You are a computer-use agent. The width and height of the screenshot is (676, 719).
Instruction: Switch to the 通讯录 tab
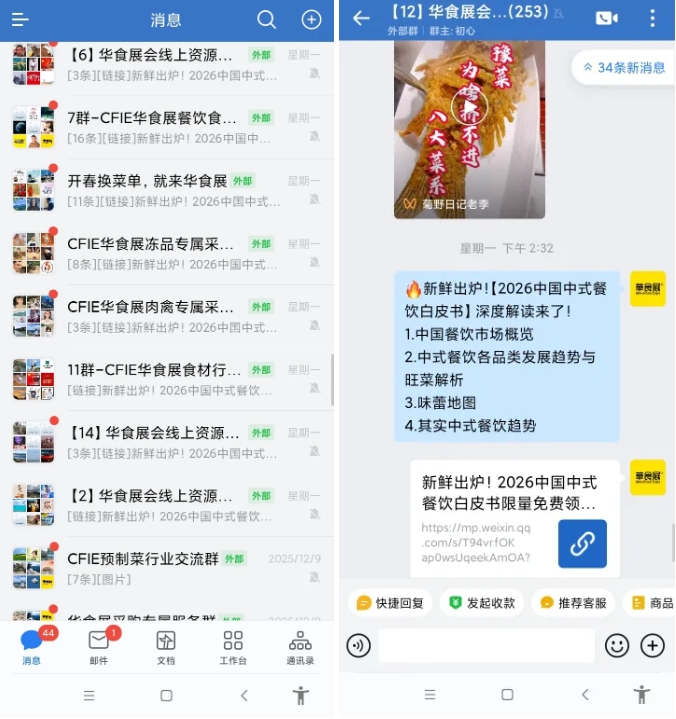point(300,647)
